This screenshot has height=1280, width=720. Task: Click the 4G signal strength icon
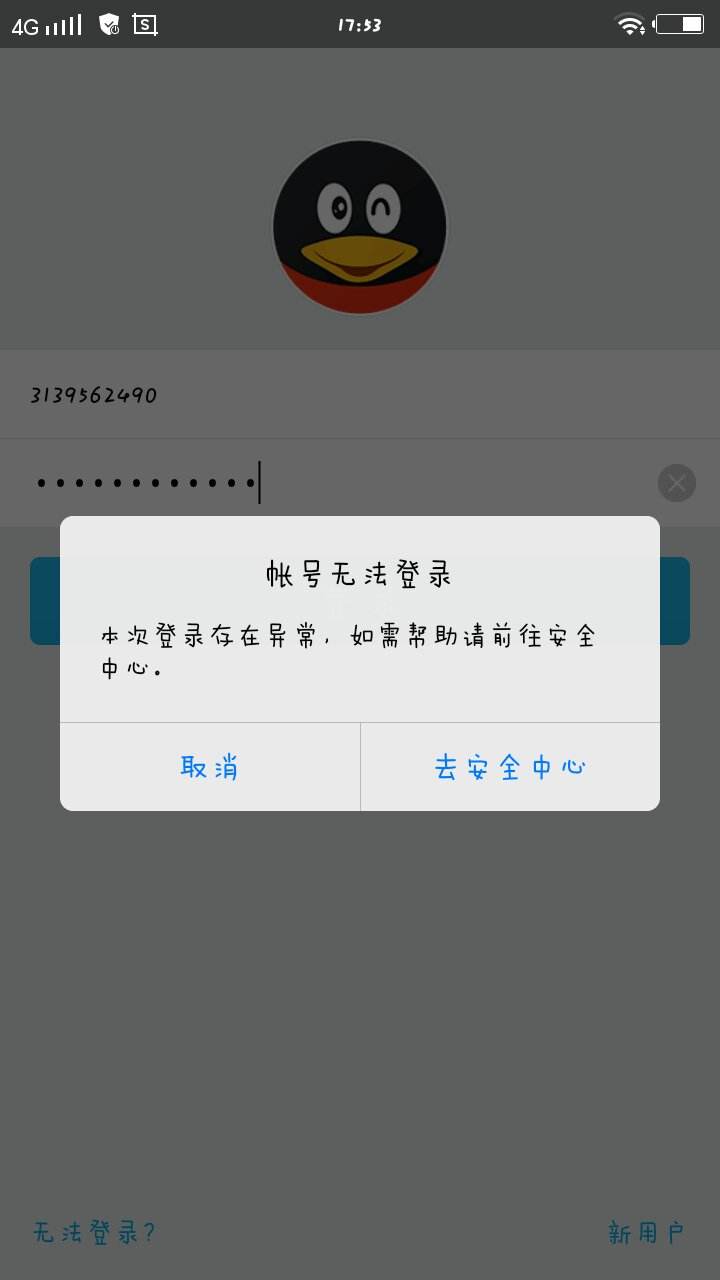[x=45, y=24]
